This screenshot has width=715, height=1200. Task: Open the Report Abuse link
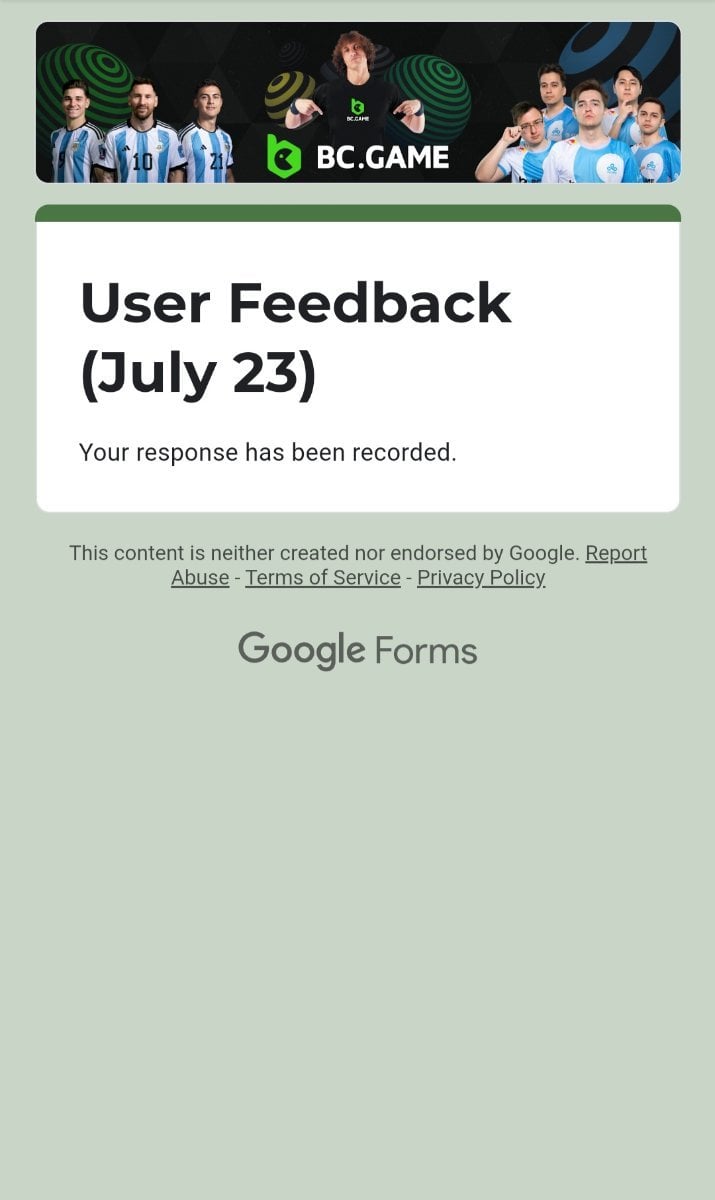615,553
